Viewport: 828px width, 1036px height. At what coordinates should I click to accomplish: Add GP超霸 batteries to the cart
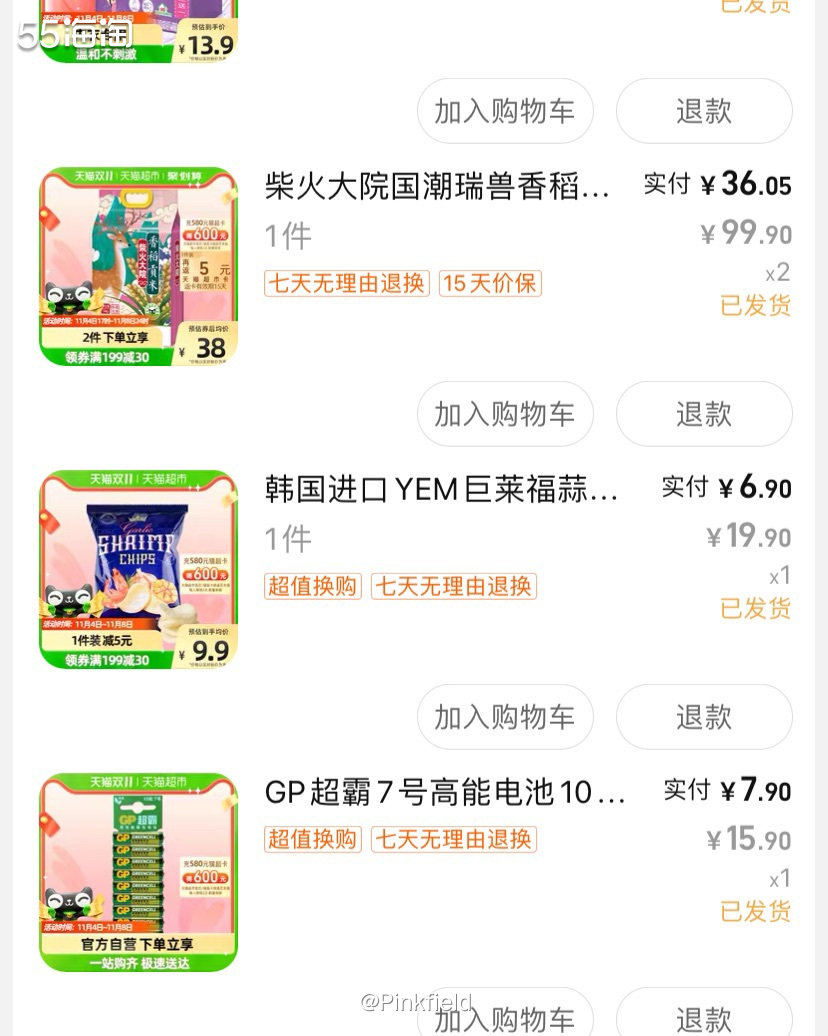(x=505, y=1016)
